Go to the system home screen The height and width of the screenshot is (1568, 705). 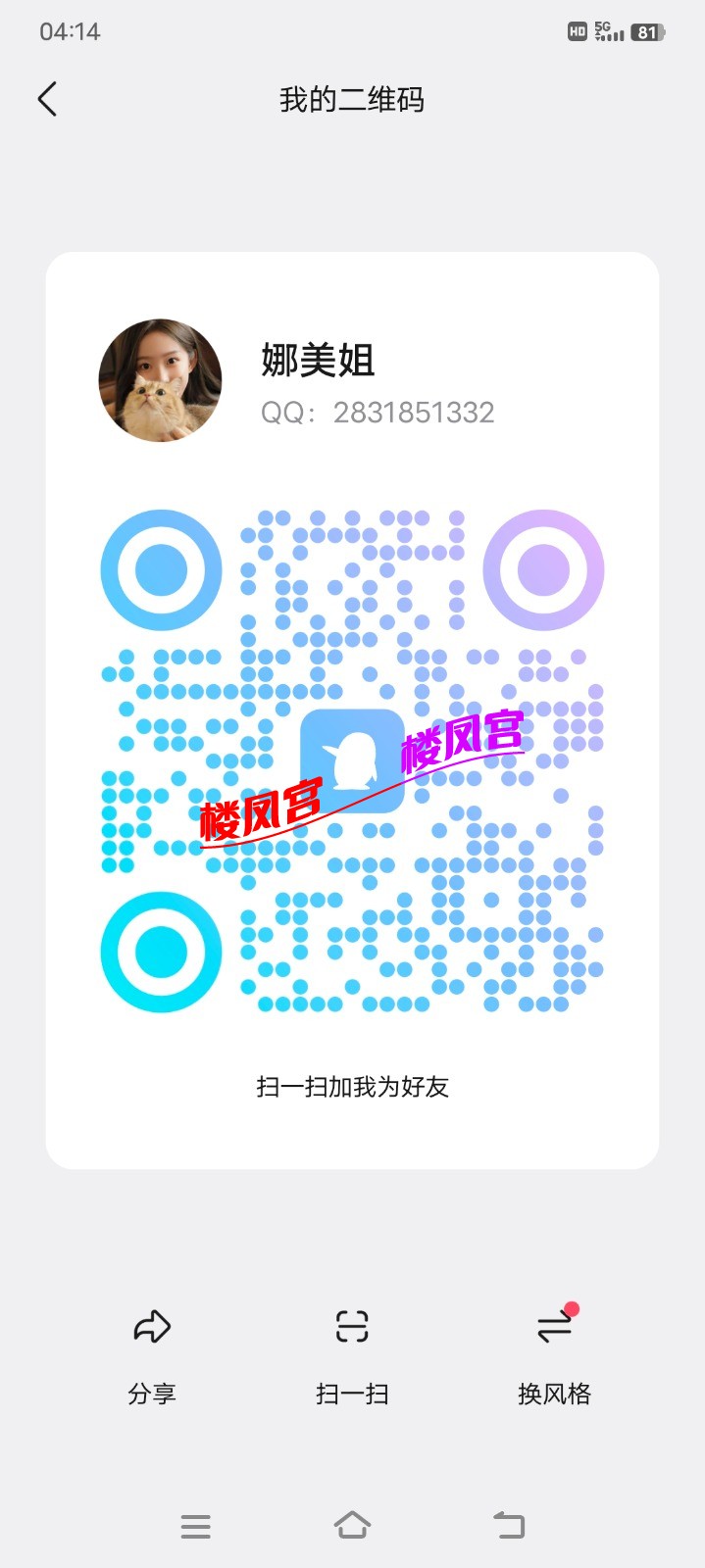[x=352, y=1526]
